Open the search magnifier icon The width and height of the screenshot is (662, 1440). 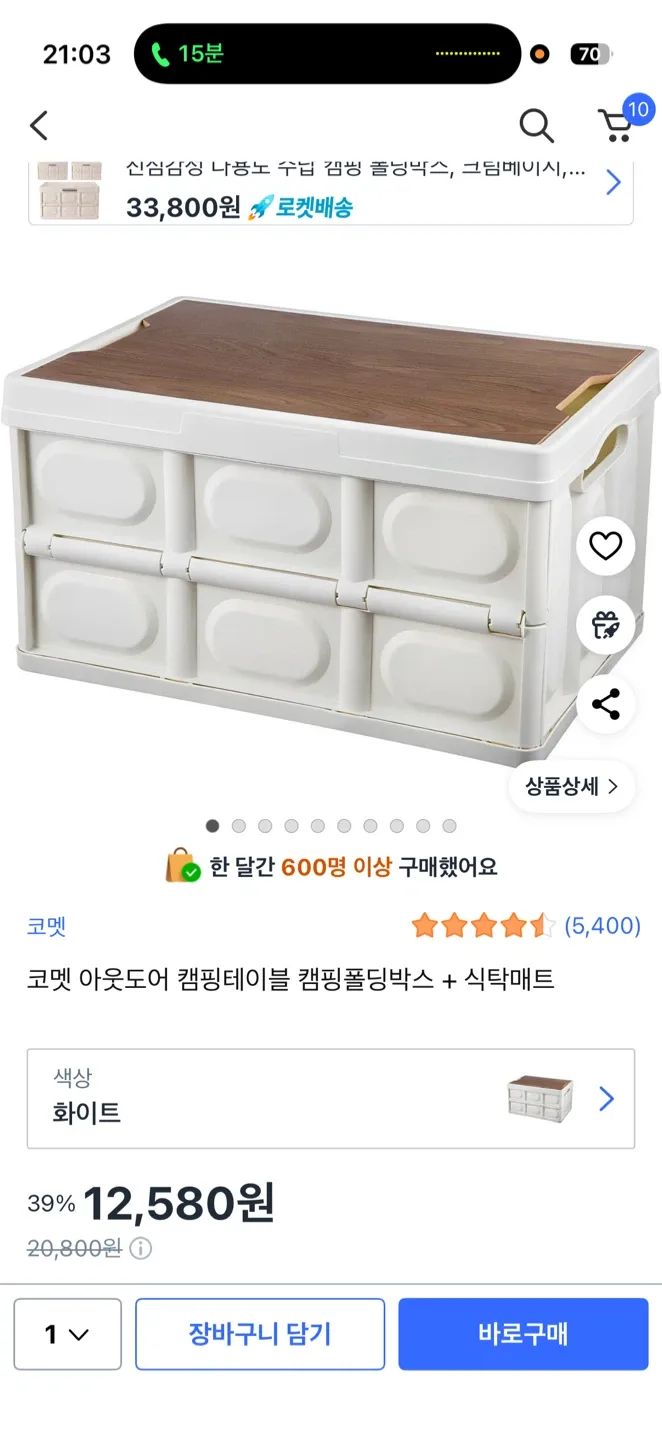(x=536, y=126)
